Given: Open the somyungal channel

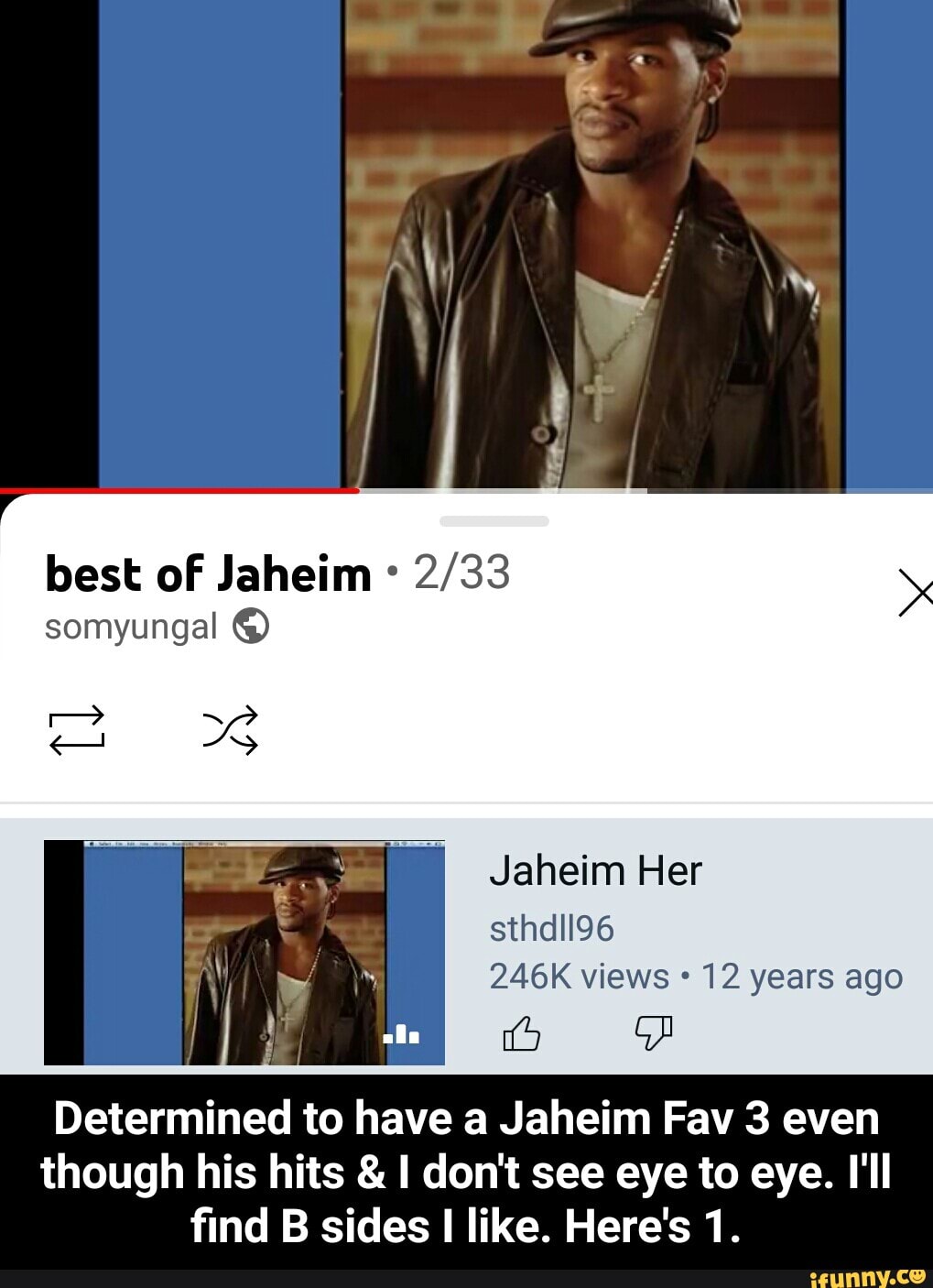Looking at the screenshot, I should (x=133, y=628).
